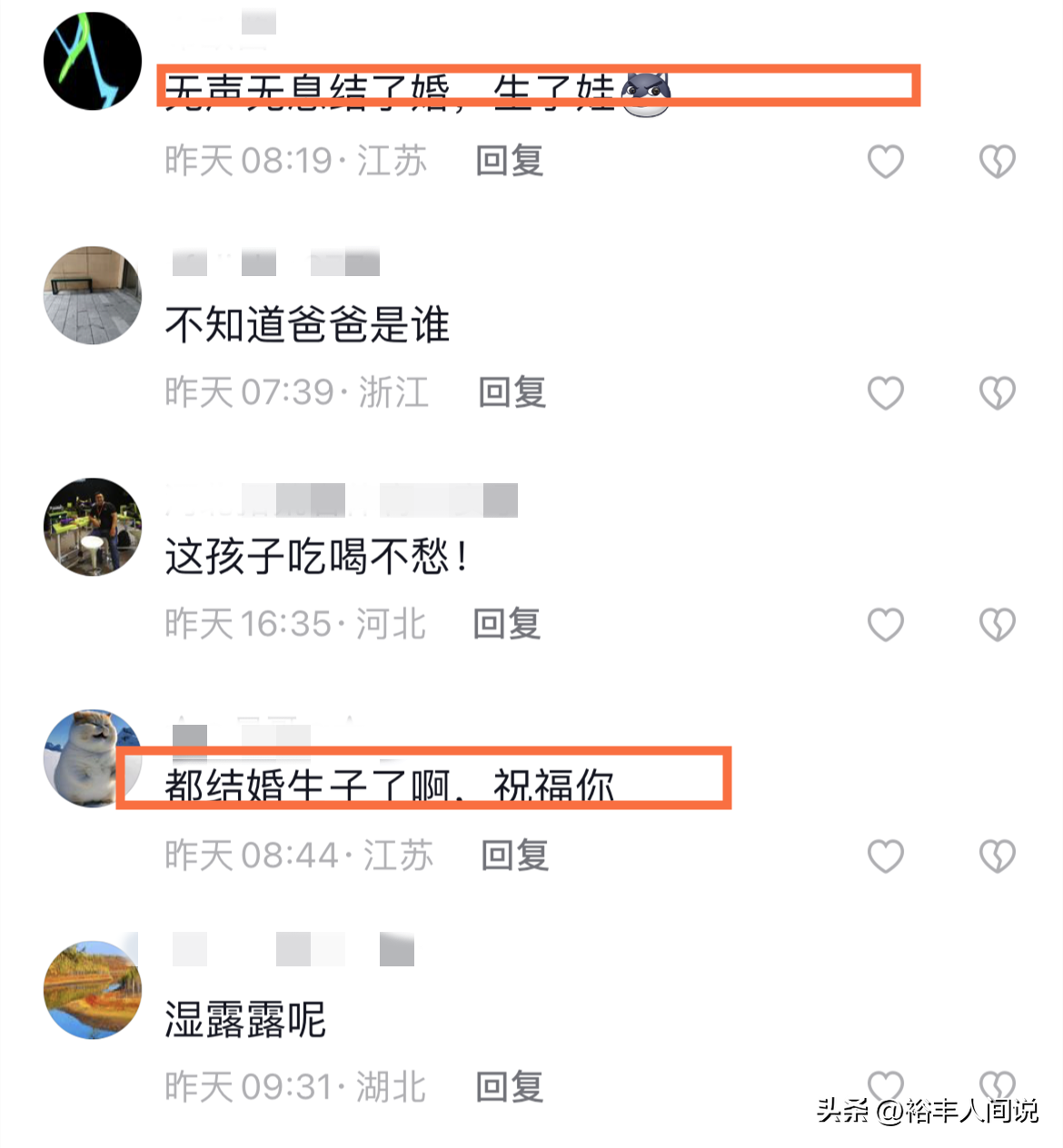Image resolution: width=1063 pixels, height=1148 pixels.
Task: Like the comment posted at 08:19
Action: click(x=885, y=162)
